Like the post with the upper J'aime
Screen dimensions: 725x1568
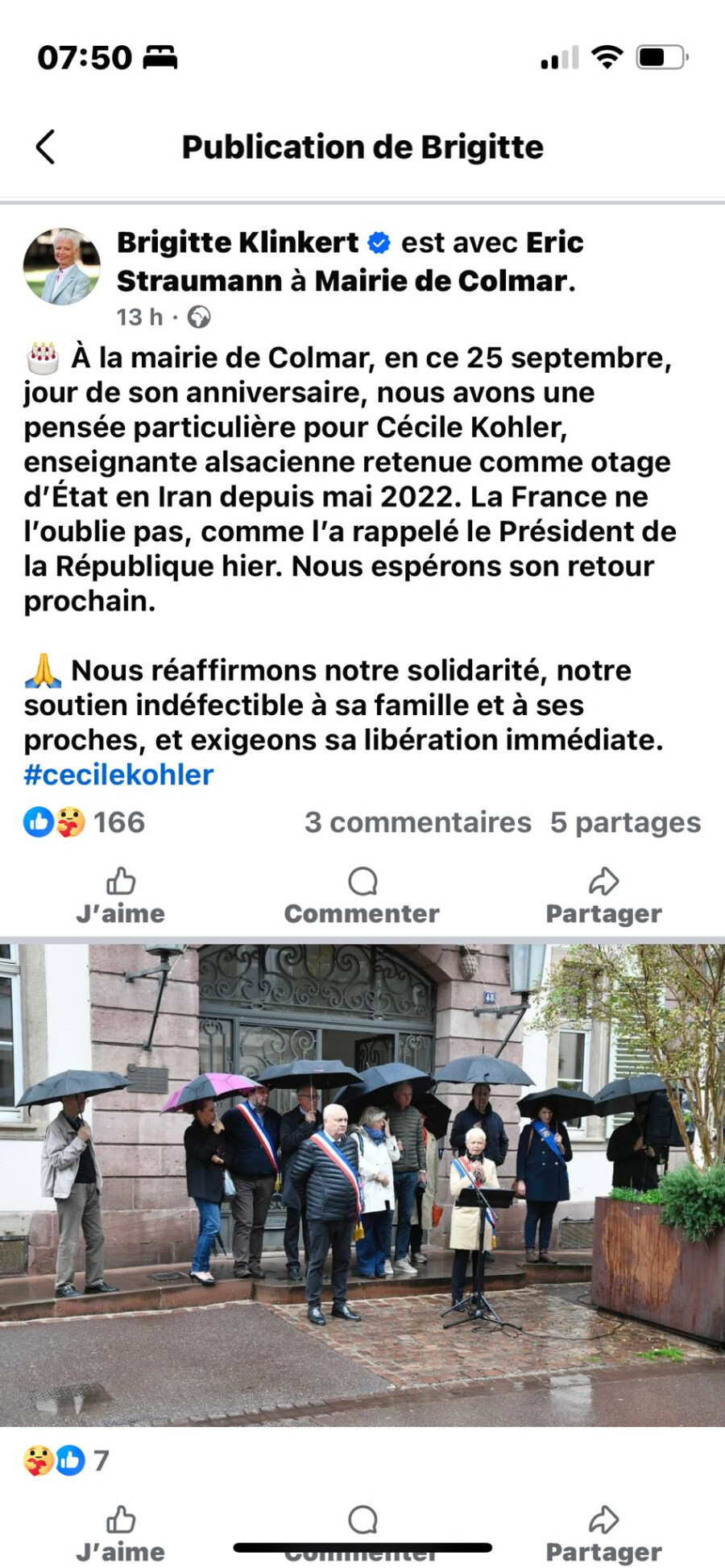point(121,896)
